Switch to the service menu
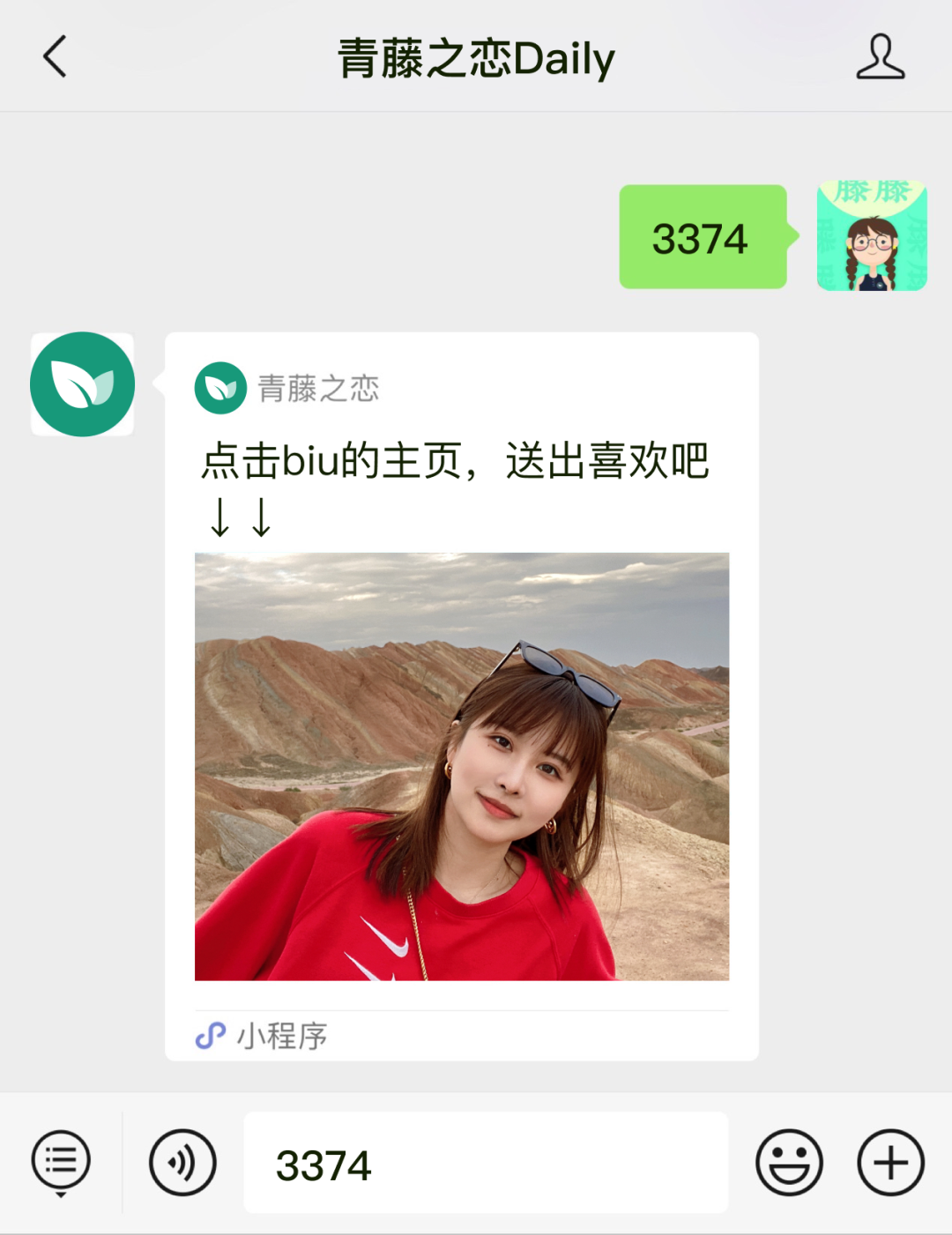 [61, 1163]
